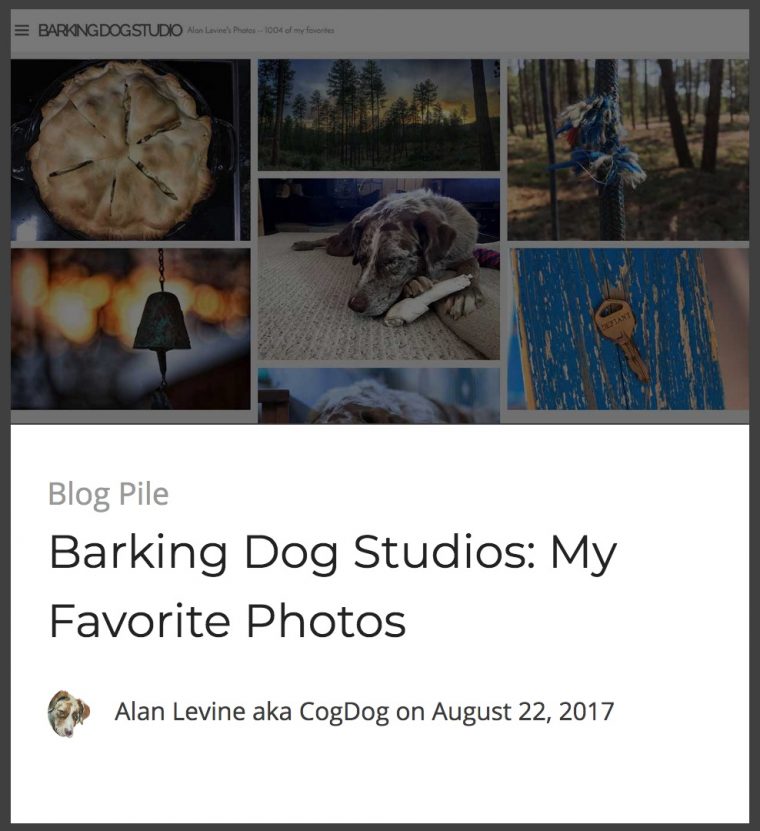Open the Blog Pile category
Viewport: 760px width, 831px height.
(108, 494)
